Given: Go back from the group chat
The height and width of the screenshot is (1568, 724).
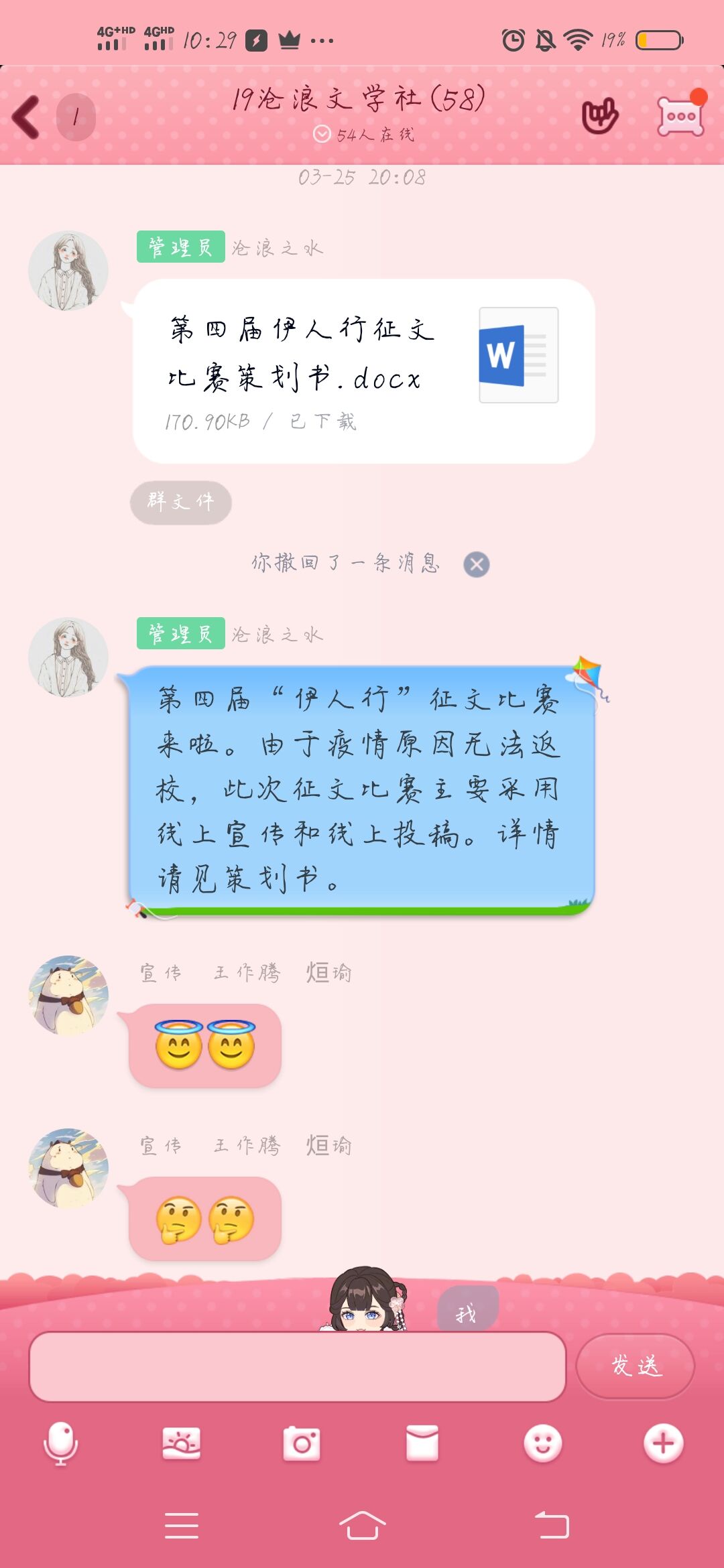Looking at the screenshot, I should point(27,117).
